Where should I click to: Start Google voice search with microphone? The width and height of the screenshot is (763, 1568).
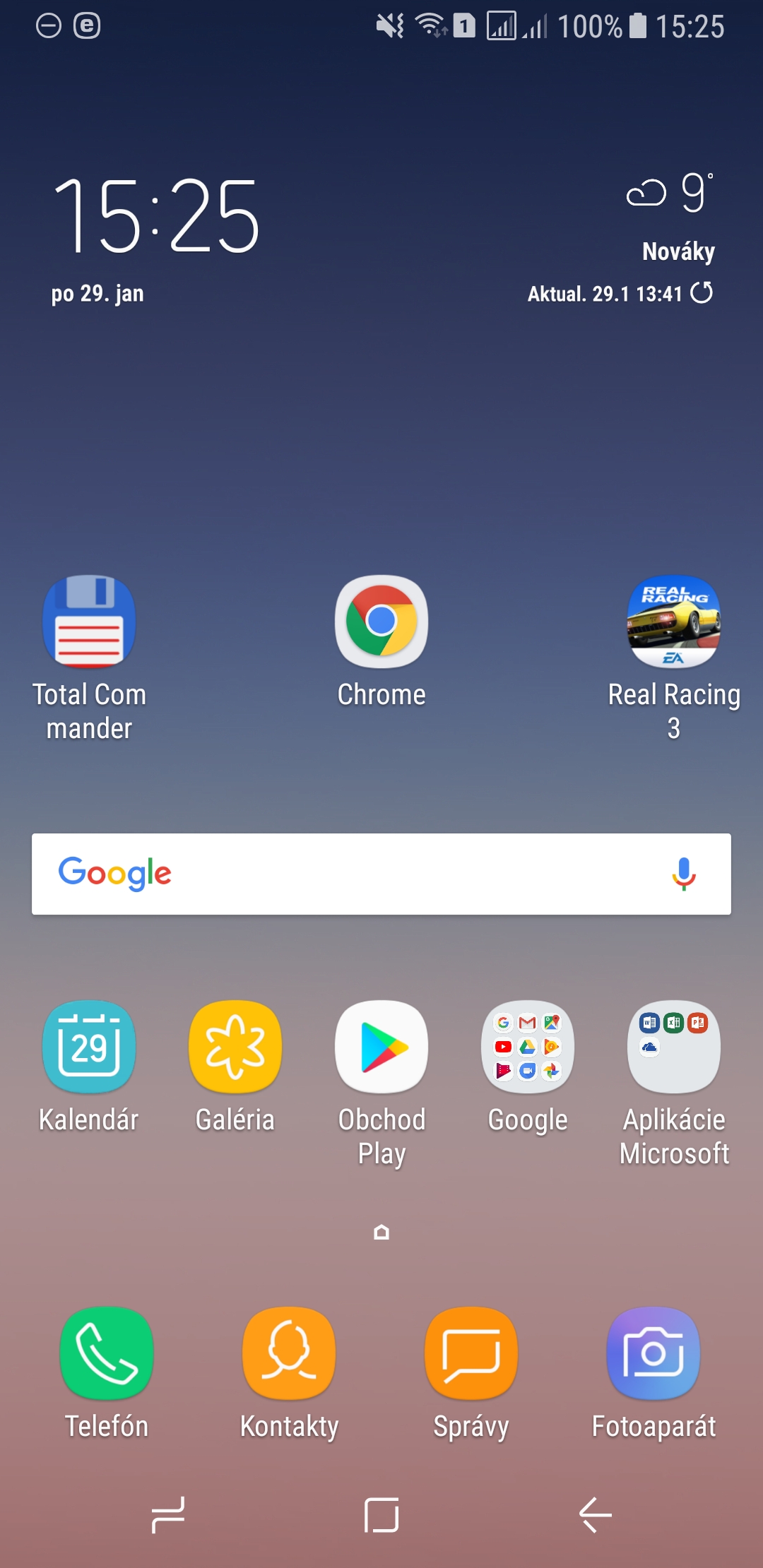(x=683, y=874)
